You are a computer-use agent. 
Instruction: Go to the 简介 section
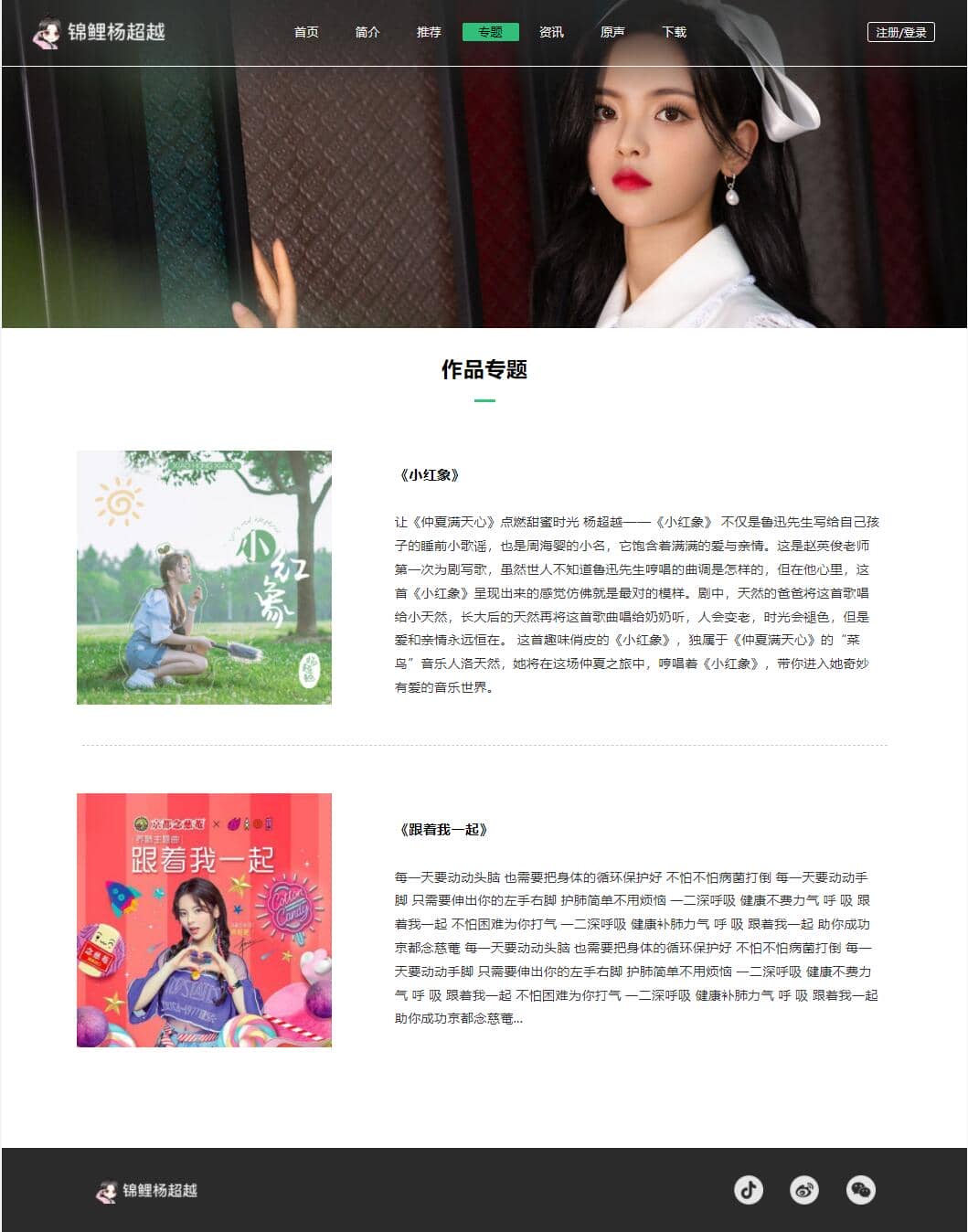pyautogui.click(x=367, y=32)
